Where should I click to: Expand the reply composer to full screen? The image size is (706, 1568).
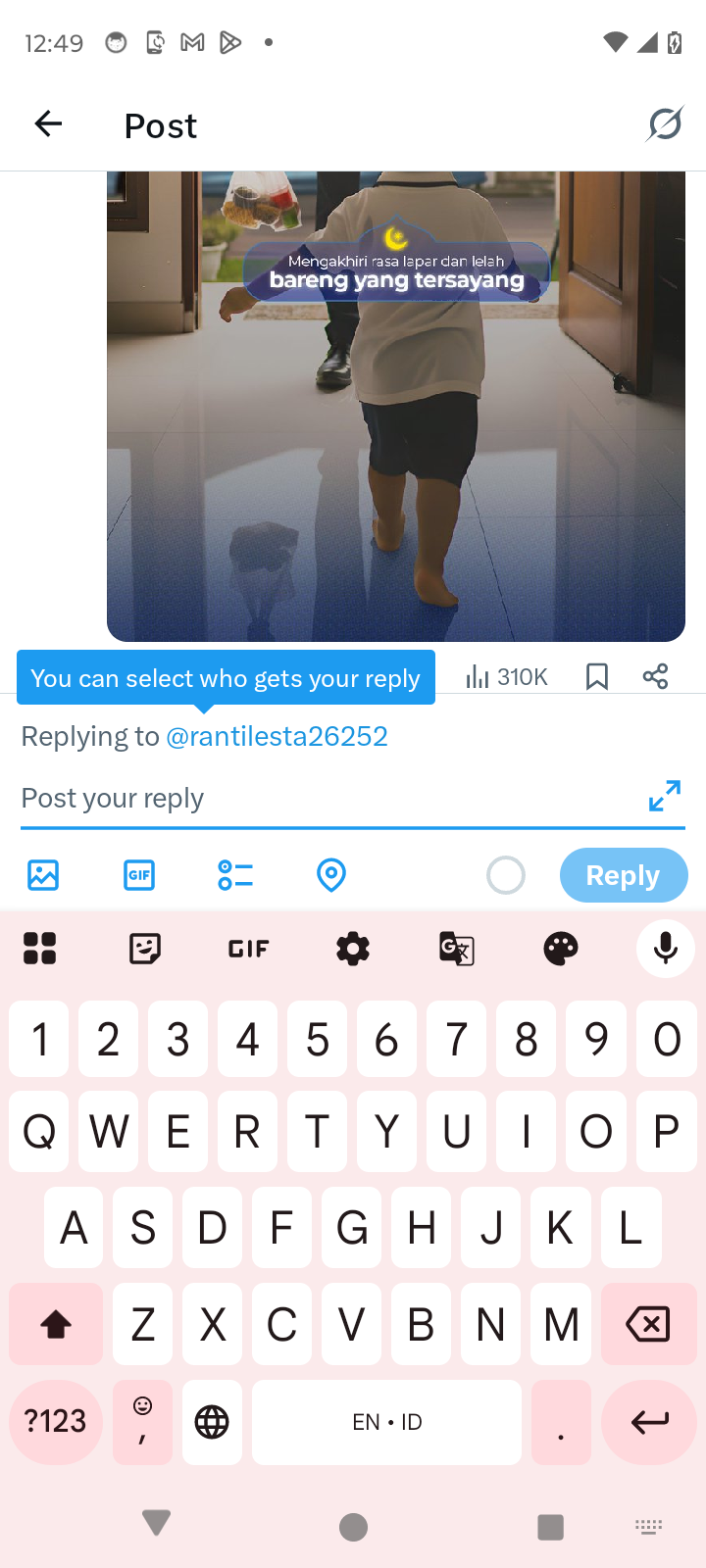click(x=664, y=796)
